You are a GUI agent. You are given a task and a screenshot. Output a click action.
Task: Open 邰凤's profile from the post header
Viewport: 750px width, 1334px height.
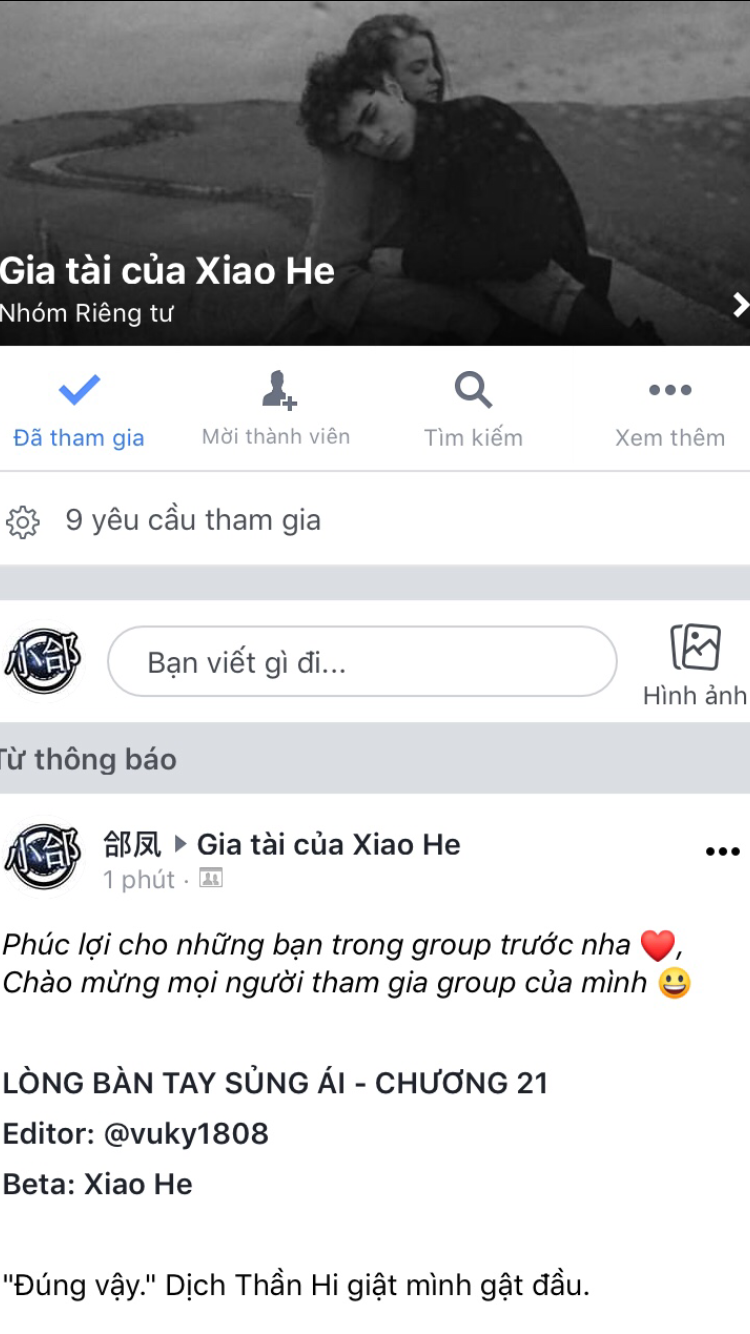click(132, 845)
